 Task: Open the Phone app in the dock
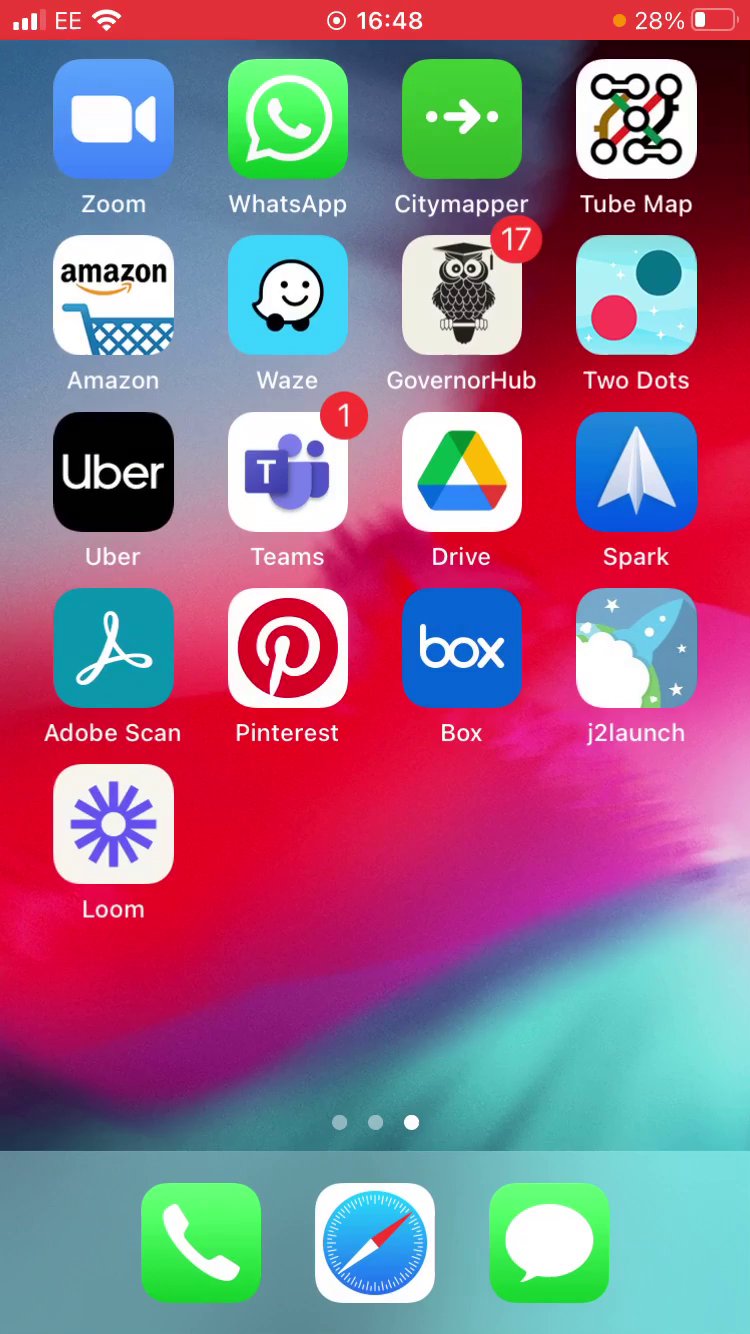(201, 1242)
